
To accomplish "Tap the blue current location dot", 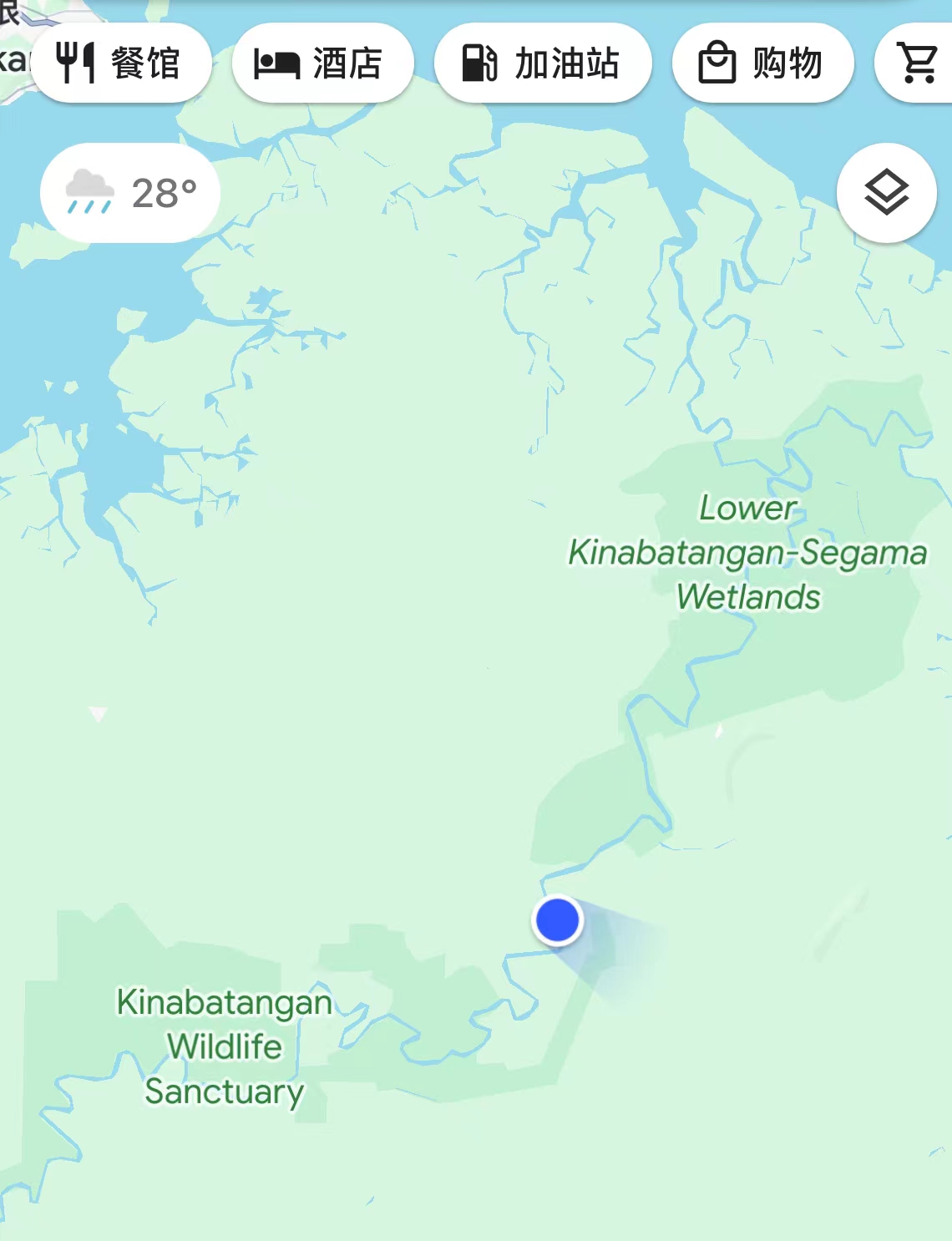I will click(558, 920).
